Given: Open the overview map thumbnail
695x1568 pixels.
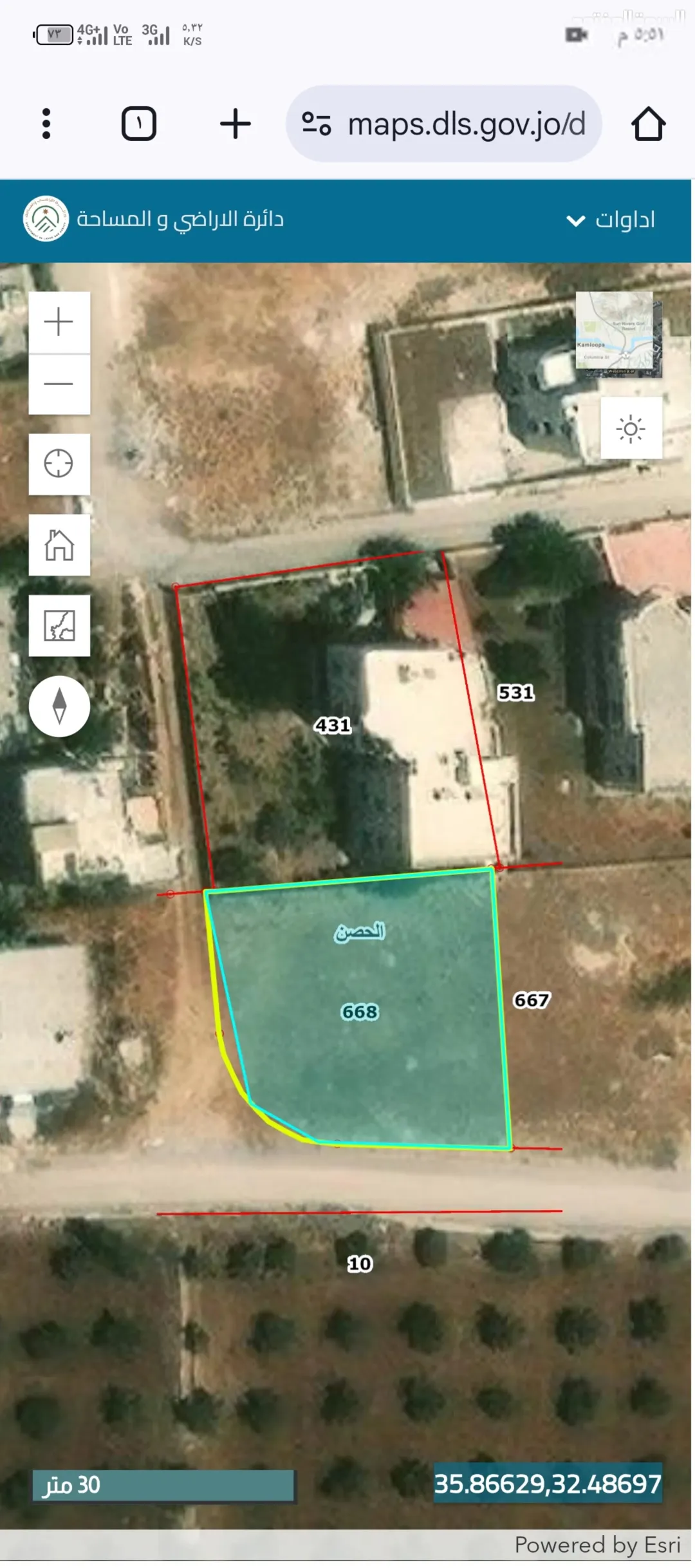Looking at the screenshot, I should pyautogui.click(x=618, y=334).
